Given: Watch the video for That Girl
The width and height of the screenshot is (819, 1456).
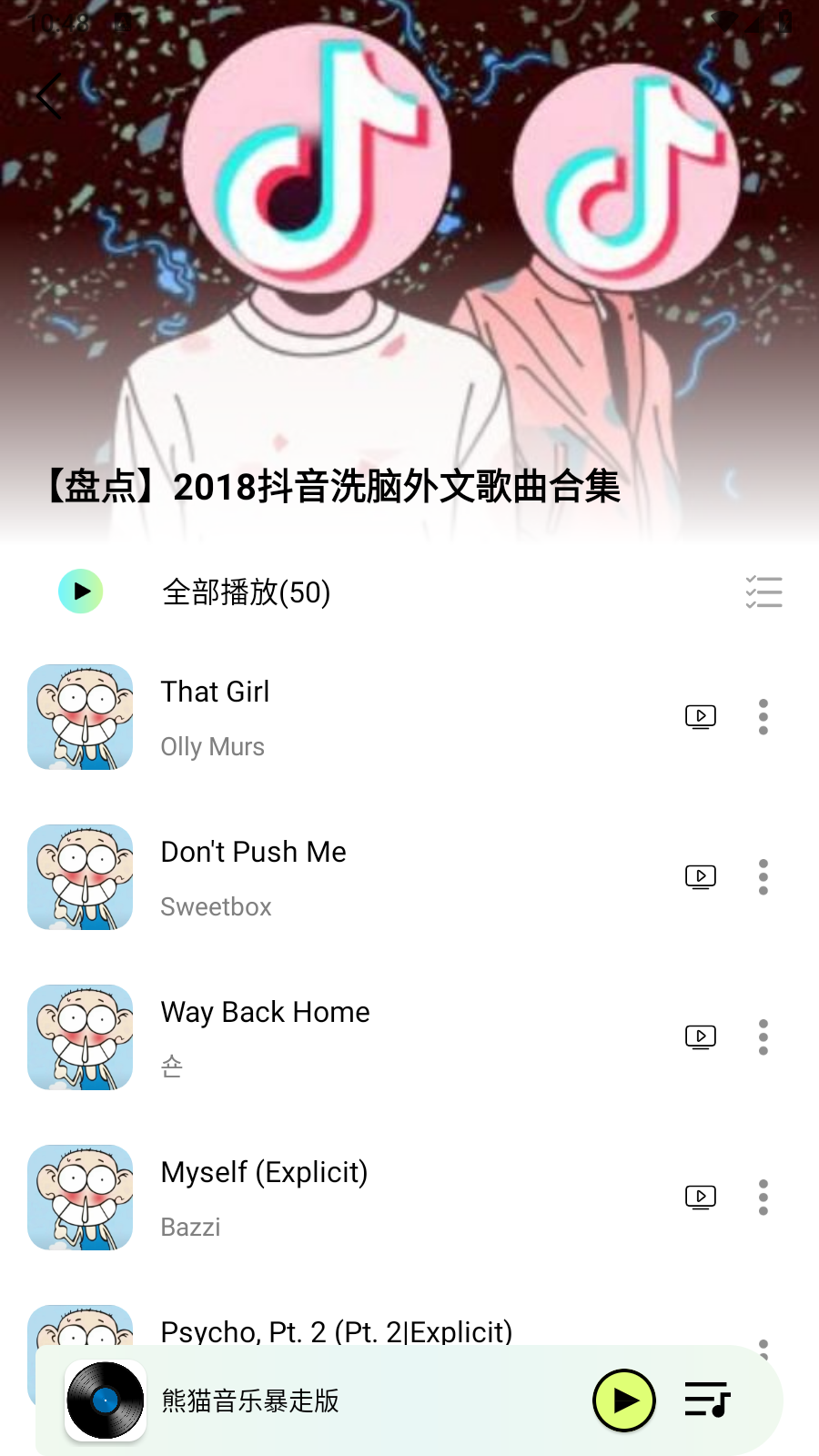Looking at the screenshot, I should click(x=701, y=717).
